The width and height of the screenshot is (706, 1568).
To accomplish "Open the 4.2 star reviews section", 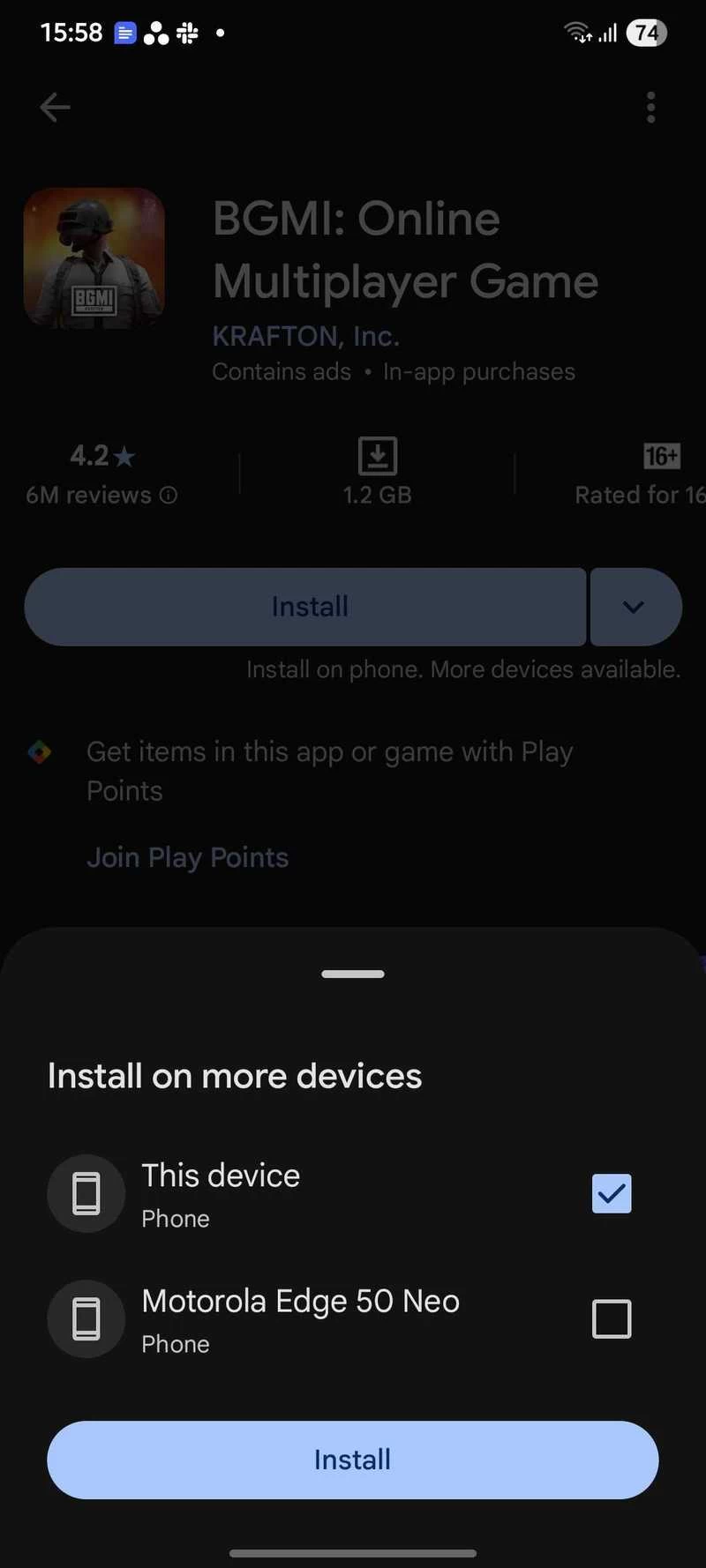I will [101, 474].
